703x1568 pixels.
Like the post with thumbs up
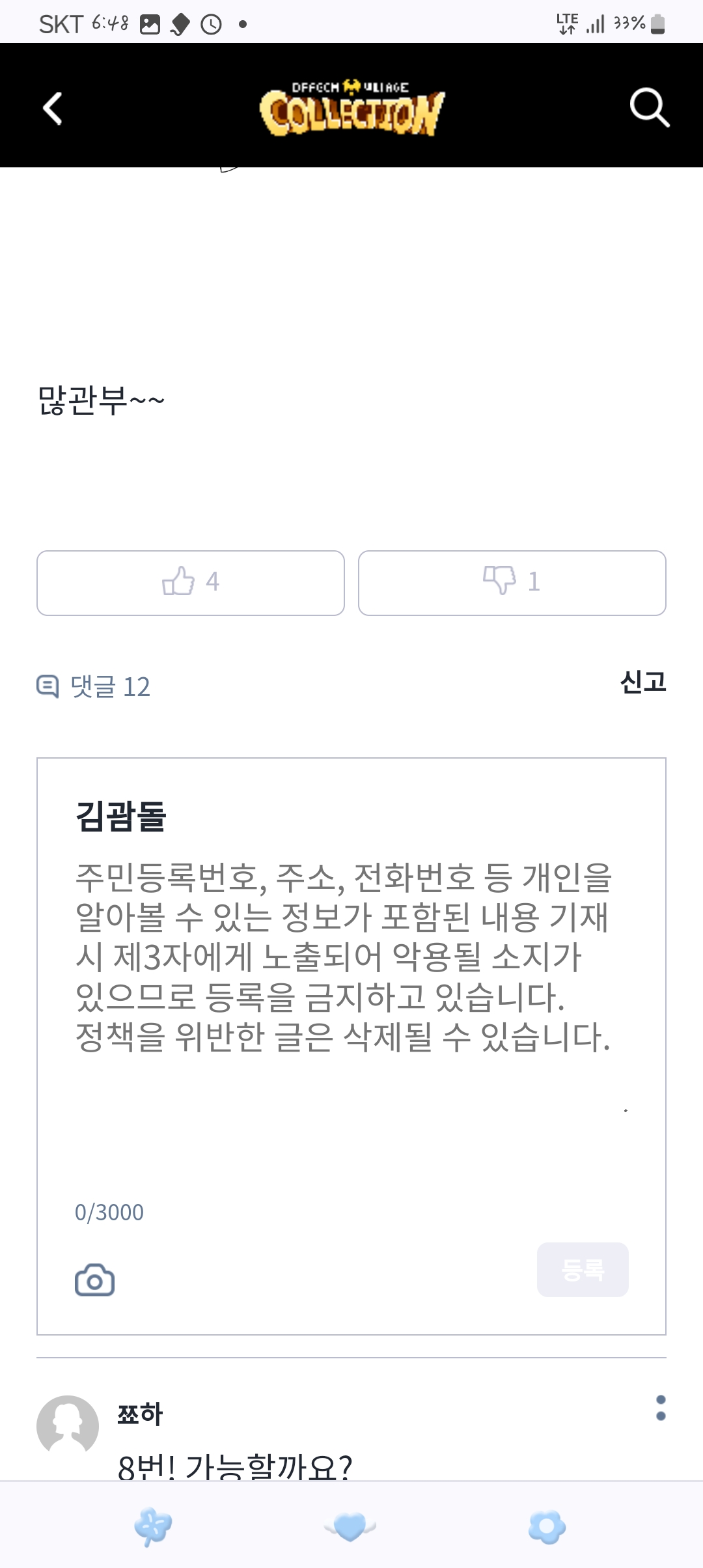point(191,583)
